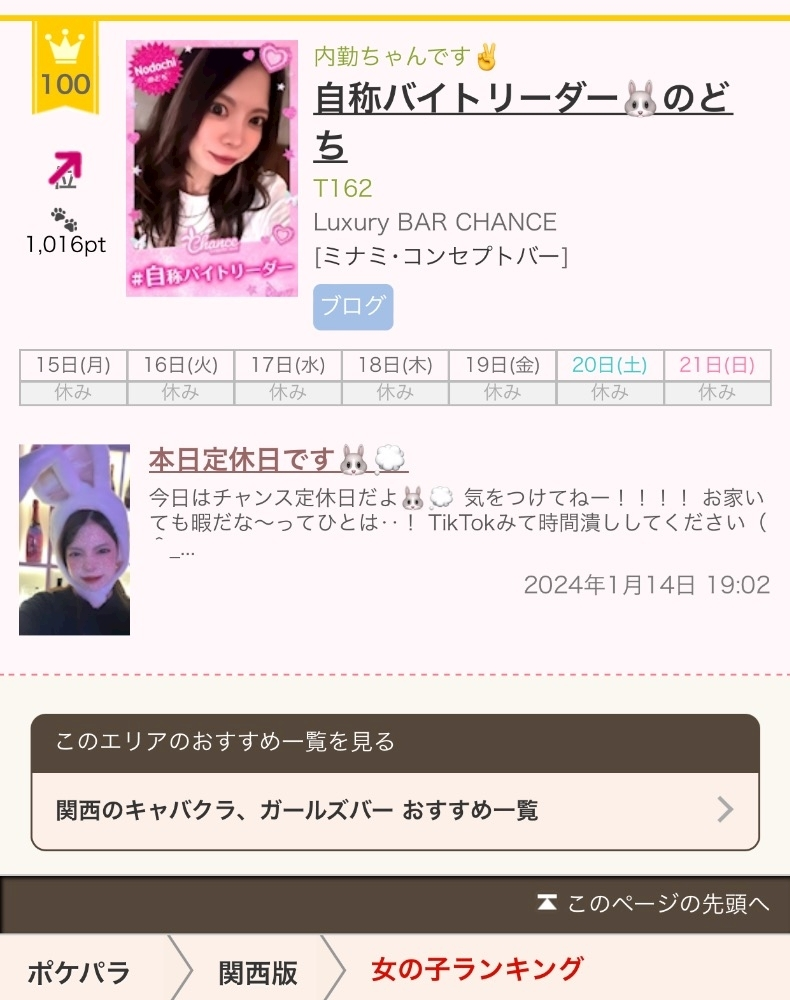Viewport: 790px width, 1000px height.
Task: Open the ブログ button
Action: (353, 307)
